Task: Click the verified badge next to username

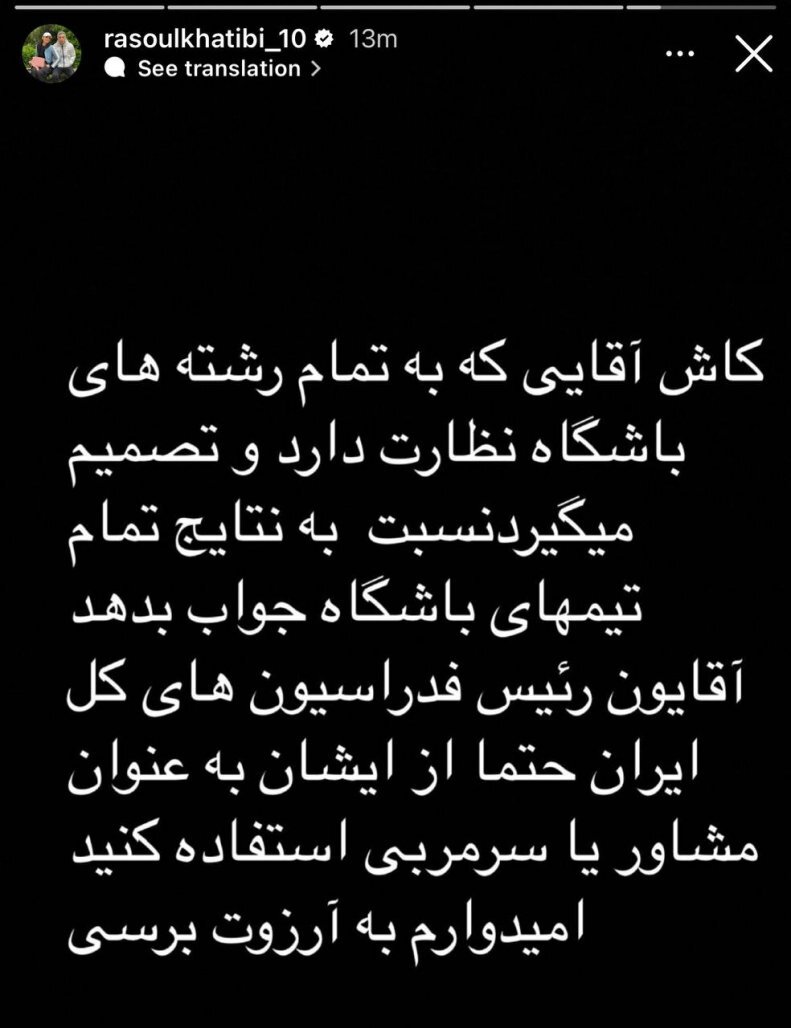Action: (324, 38)
